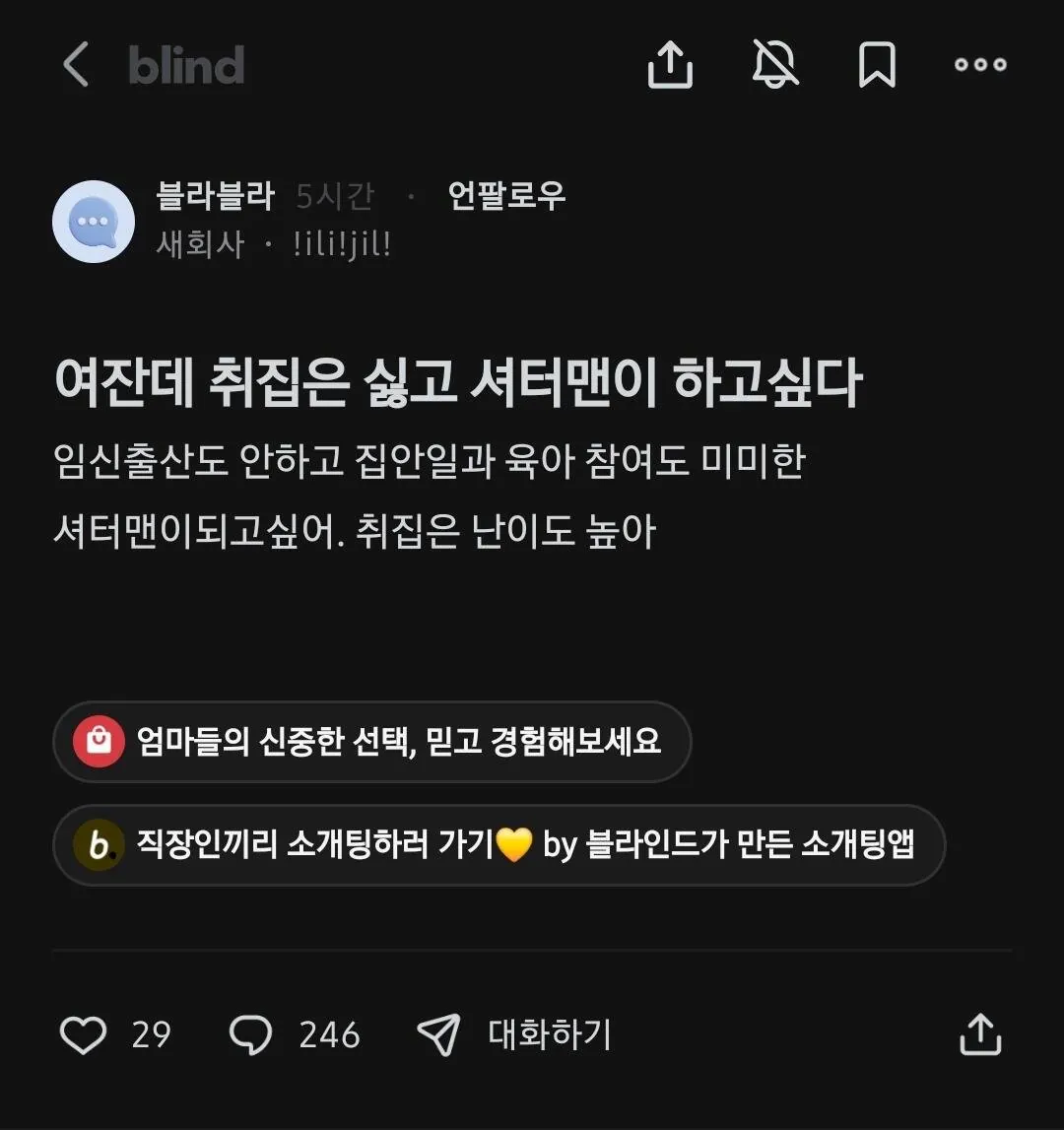Tap the back arrow to leave the post
Viewport: 1064px width, 1130px height.
tap(76, 66)
